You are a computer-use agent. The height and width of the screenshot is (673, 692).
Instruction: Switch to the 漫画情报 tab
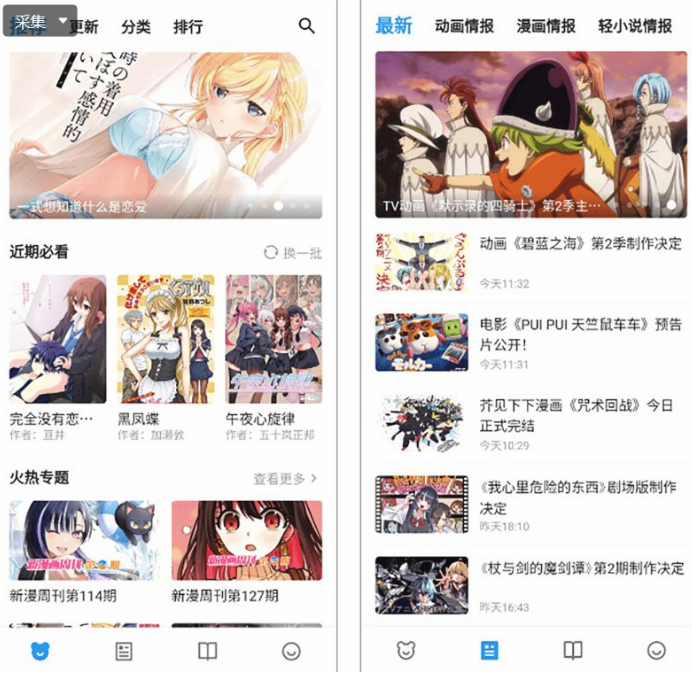(546, 26)
